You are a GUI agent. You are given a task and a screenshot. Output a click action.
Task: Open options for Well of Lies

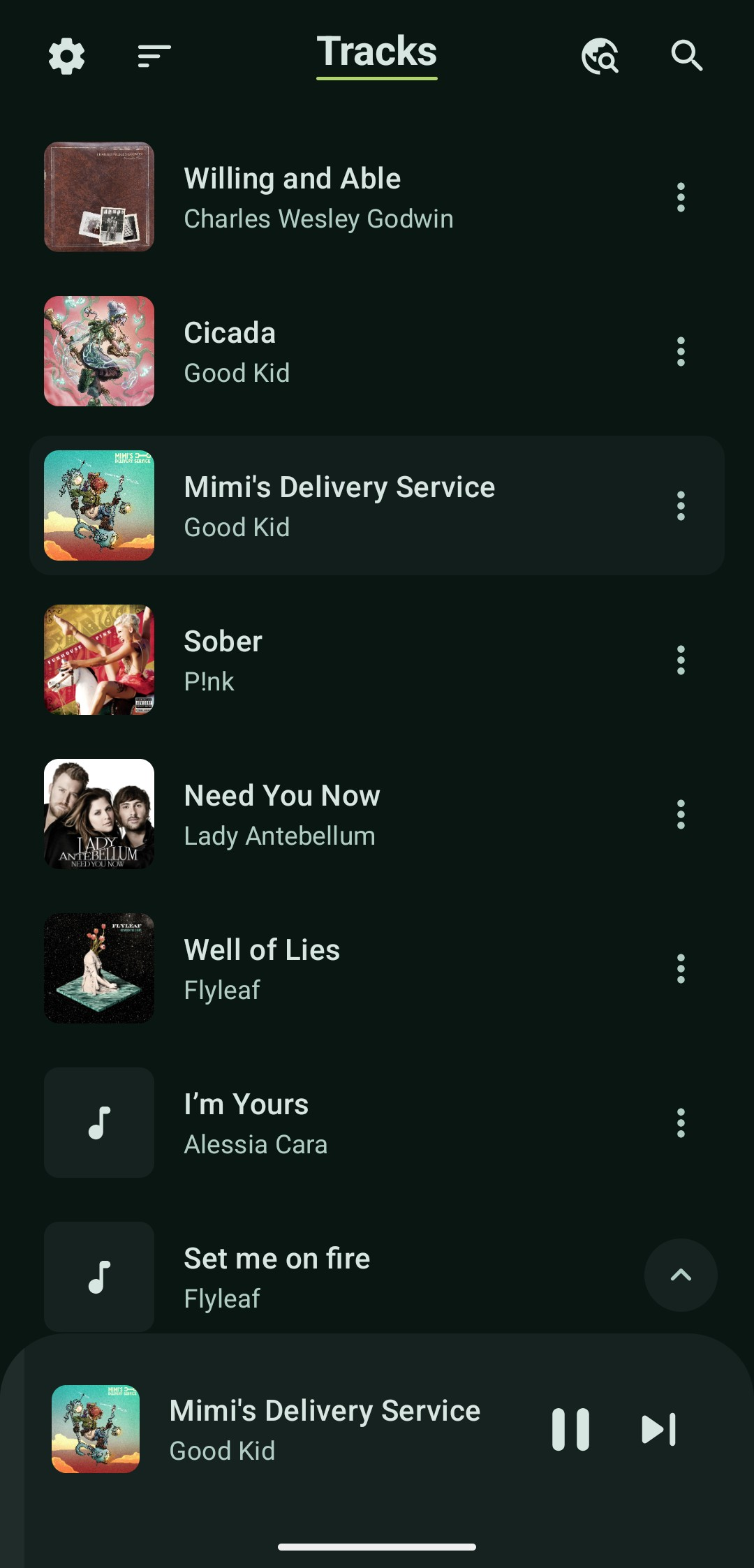pyautogui.click(x=681, y=968)
